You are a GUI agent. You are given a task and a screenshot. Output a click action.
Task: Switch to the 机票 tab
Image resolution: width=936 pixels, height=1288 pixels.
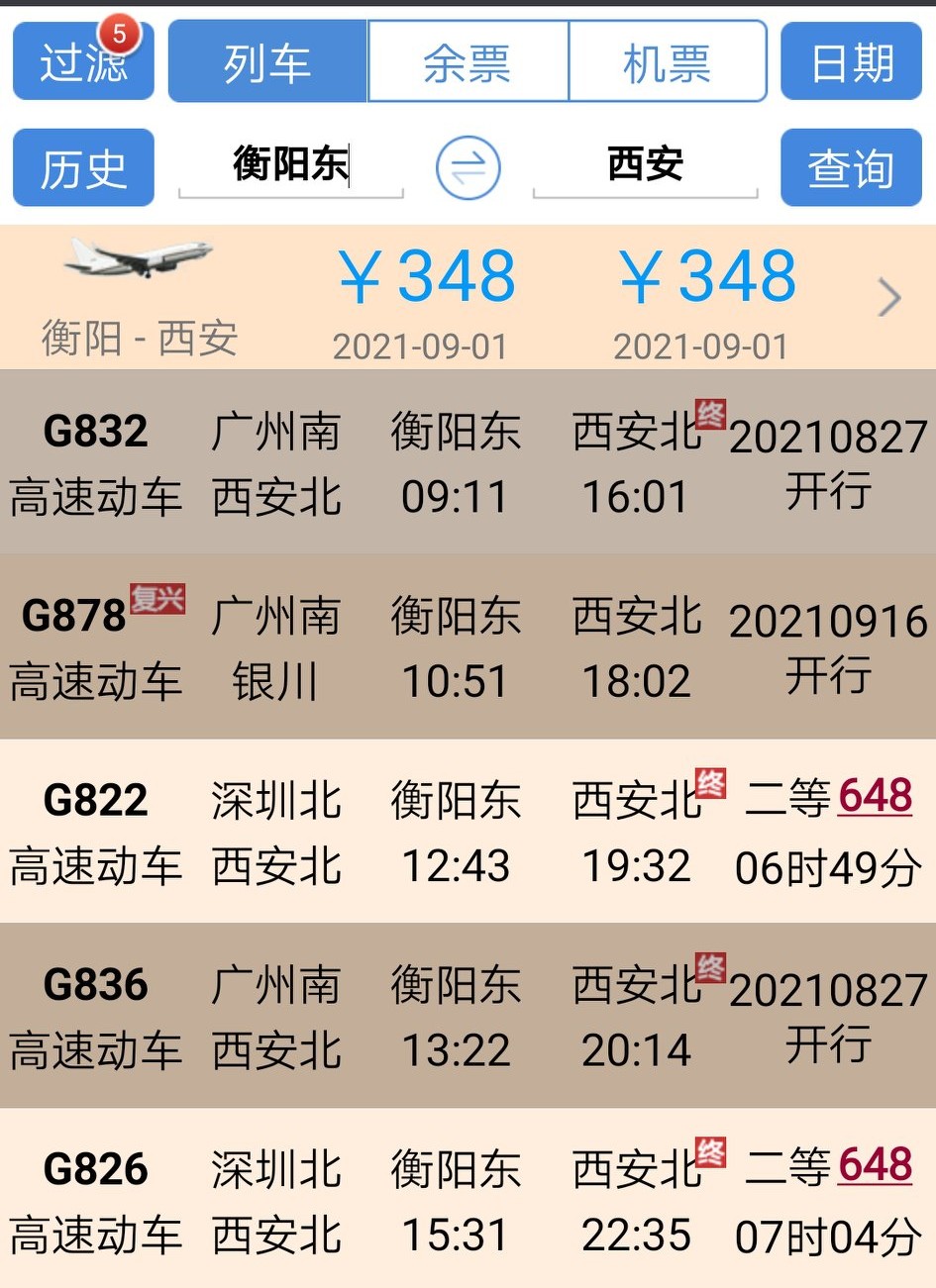pyautogui.click(x=666, y=59)
